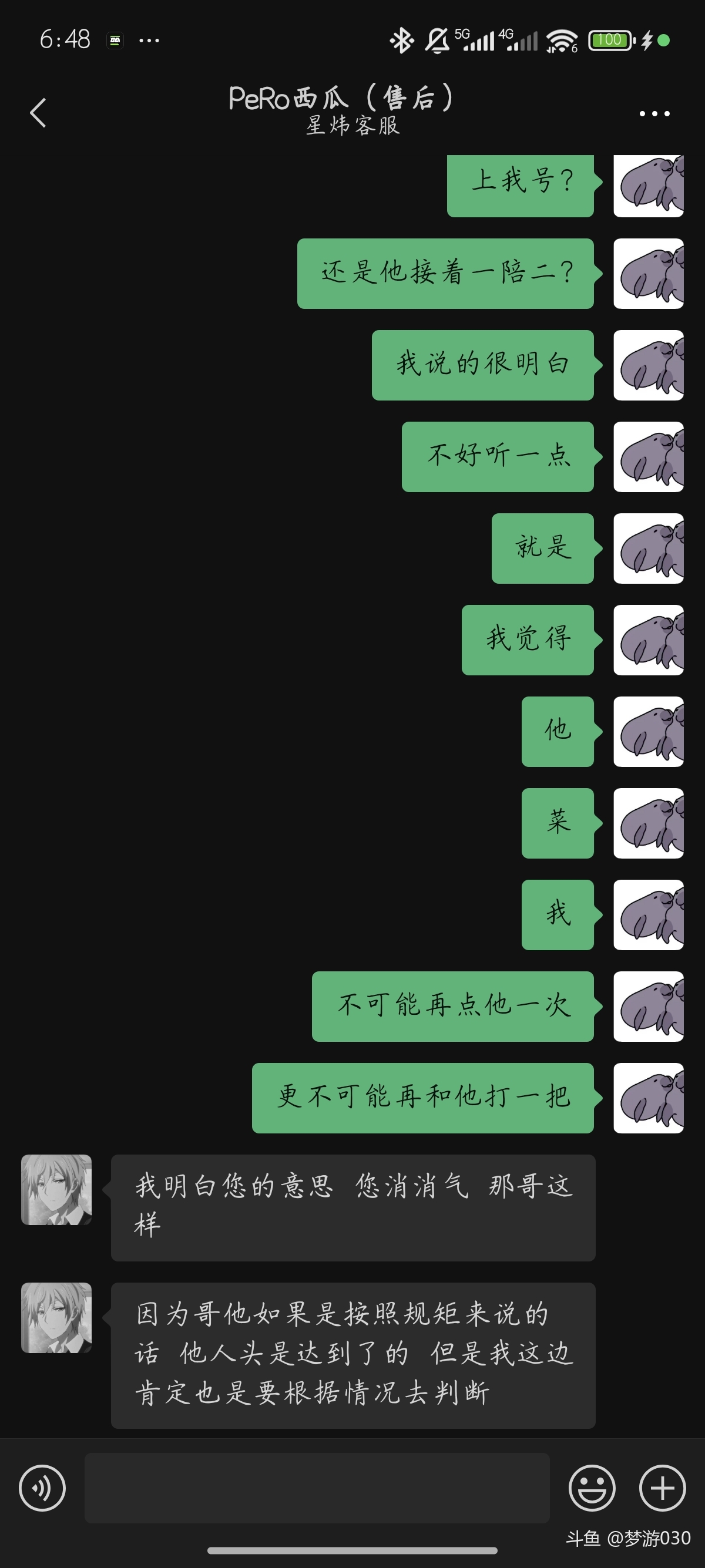Open the emoji picker
The height and width of the screenshot is (1568, 705).
[x=592, y=1488]
